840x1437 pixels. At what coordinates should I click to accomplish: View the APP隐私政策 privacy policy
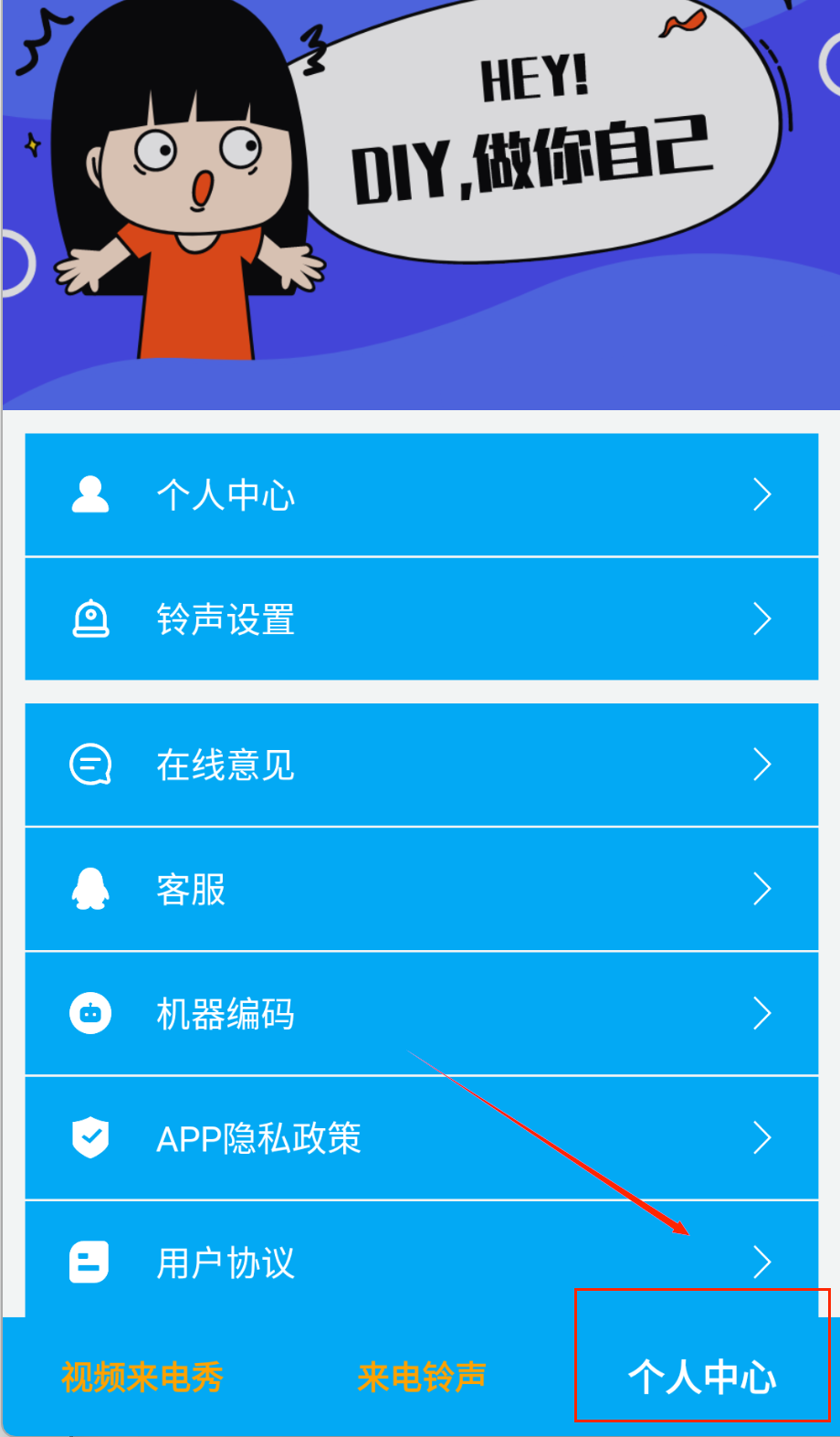(420, 1137)
